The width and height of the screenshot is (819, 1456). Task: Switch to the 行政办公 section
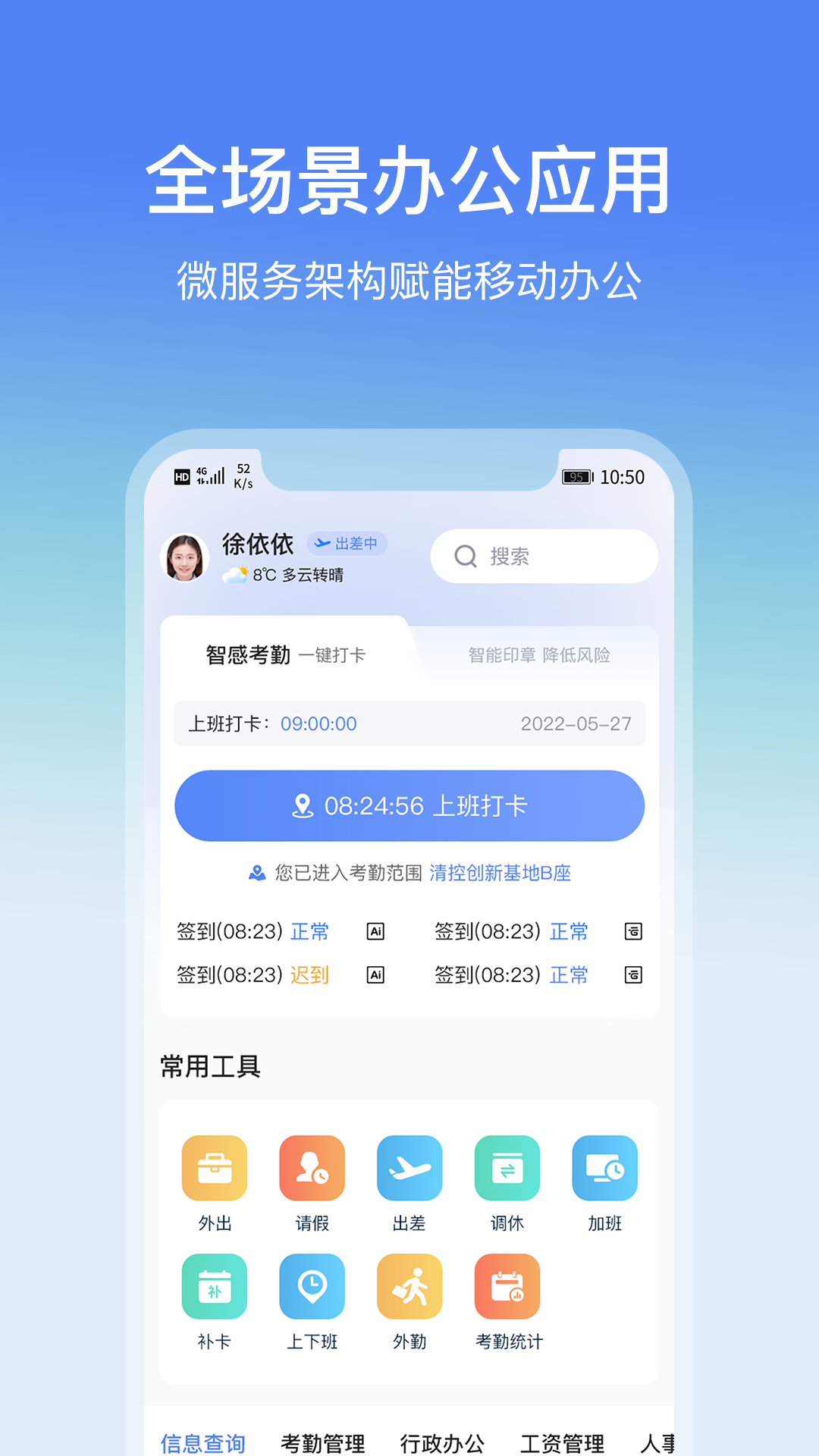(x=444, y=1439)
